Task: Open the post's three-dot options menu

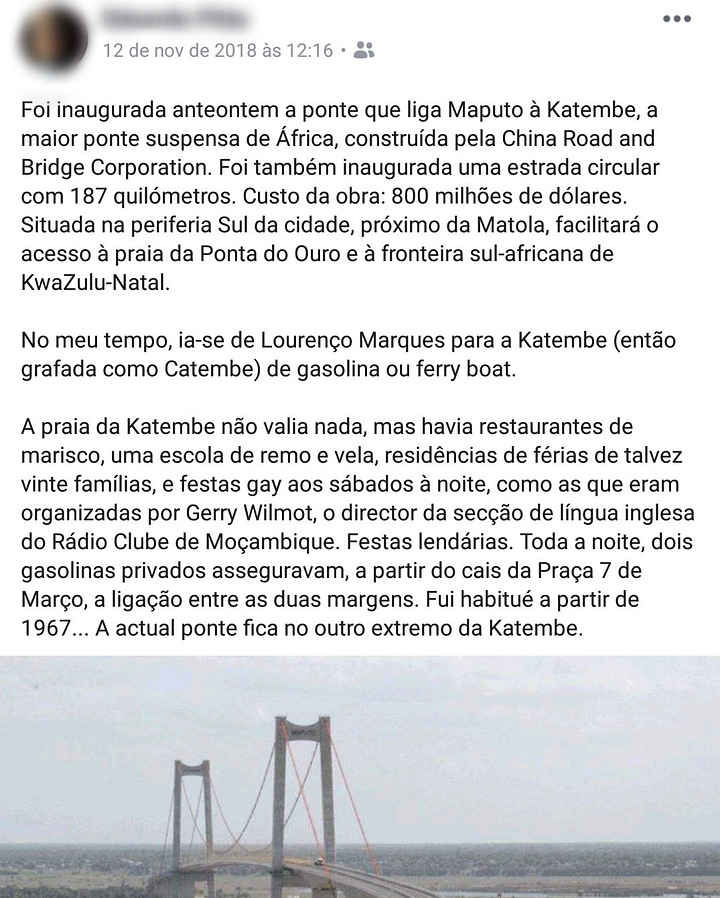Action: click(676, 19)
